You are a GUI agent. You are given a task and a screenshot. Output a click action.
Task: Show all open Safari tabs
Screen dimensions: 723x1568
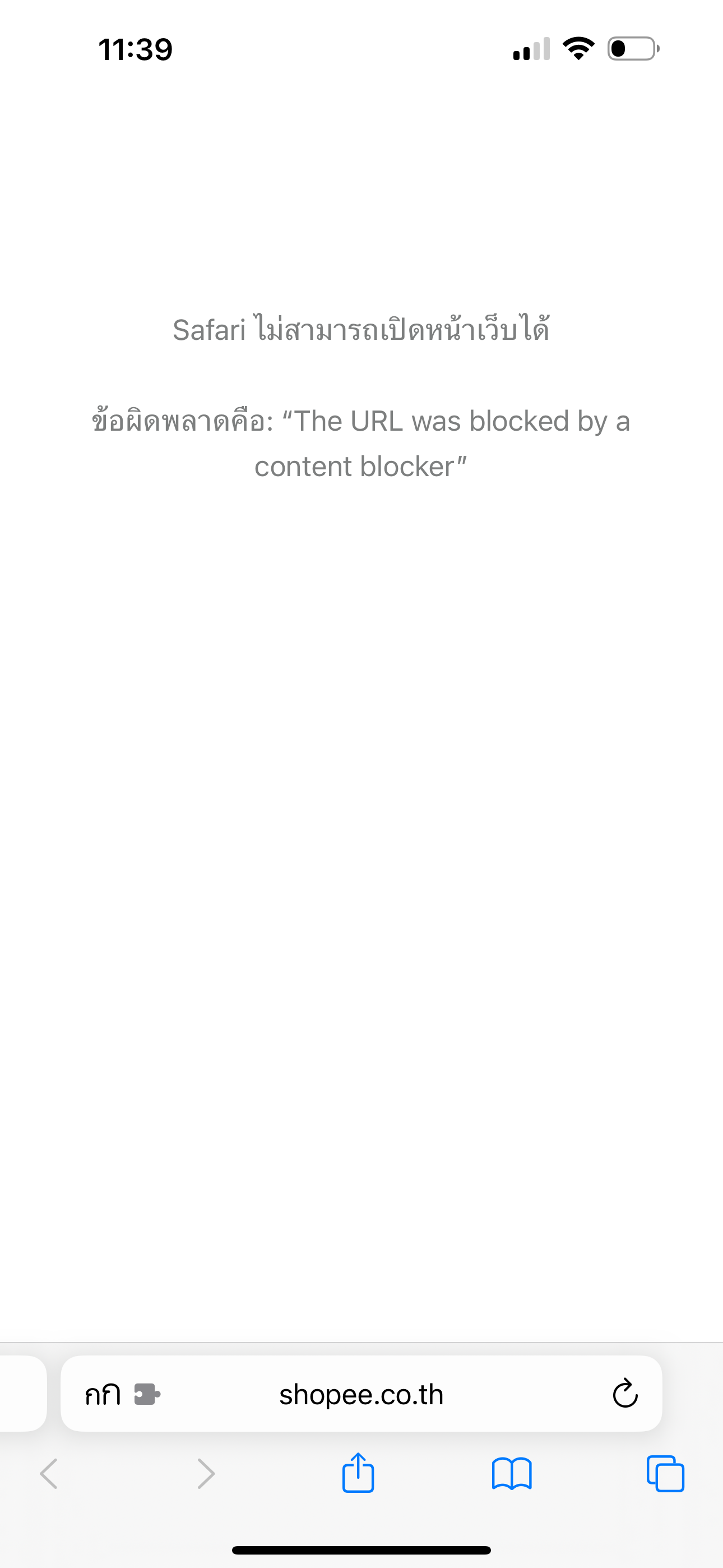[665, 1474]
